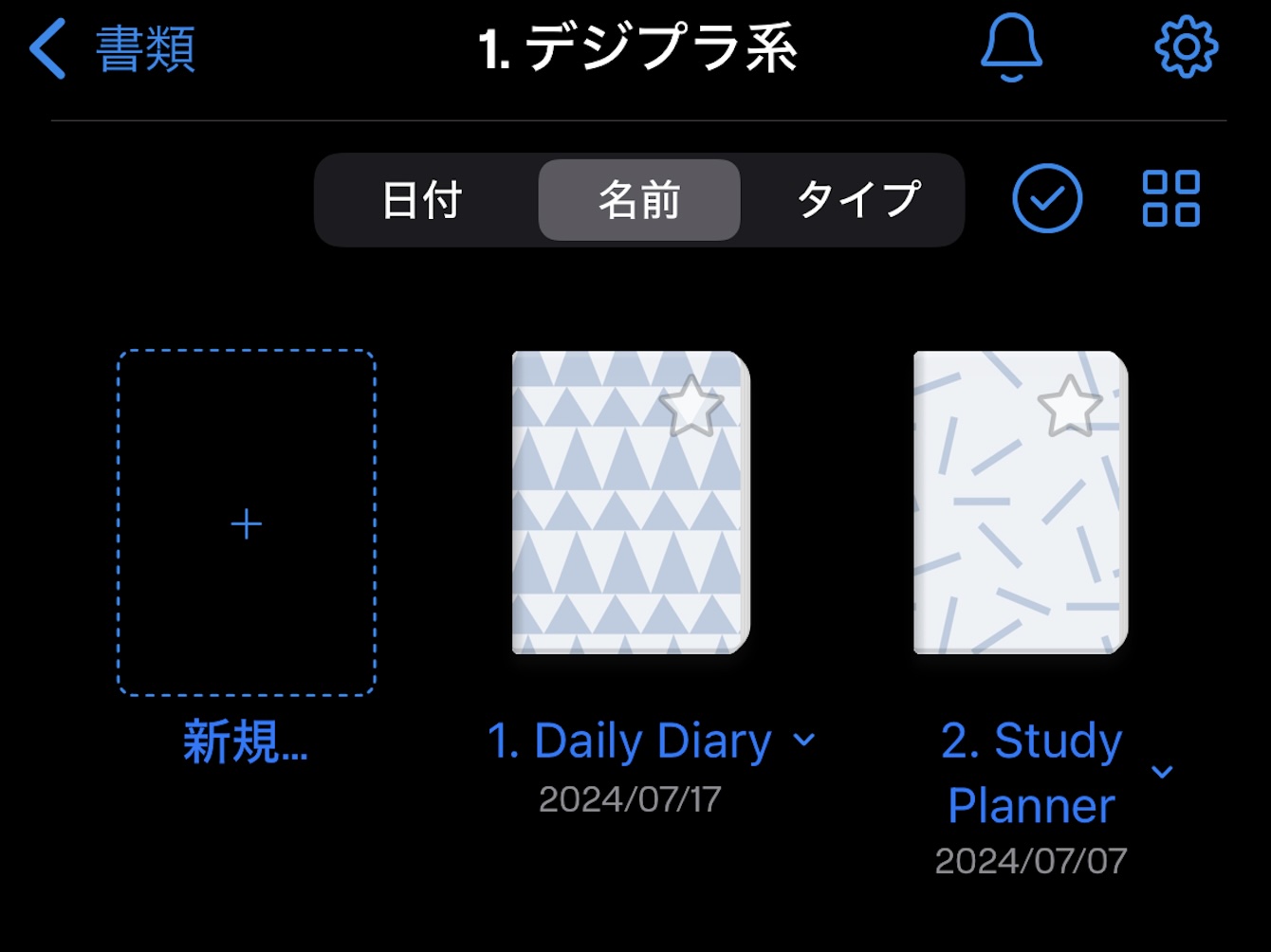Sort documents by 名前
Screen dimensions: 1271x952
pyautogui.click(x=638, y=200)
